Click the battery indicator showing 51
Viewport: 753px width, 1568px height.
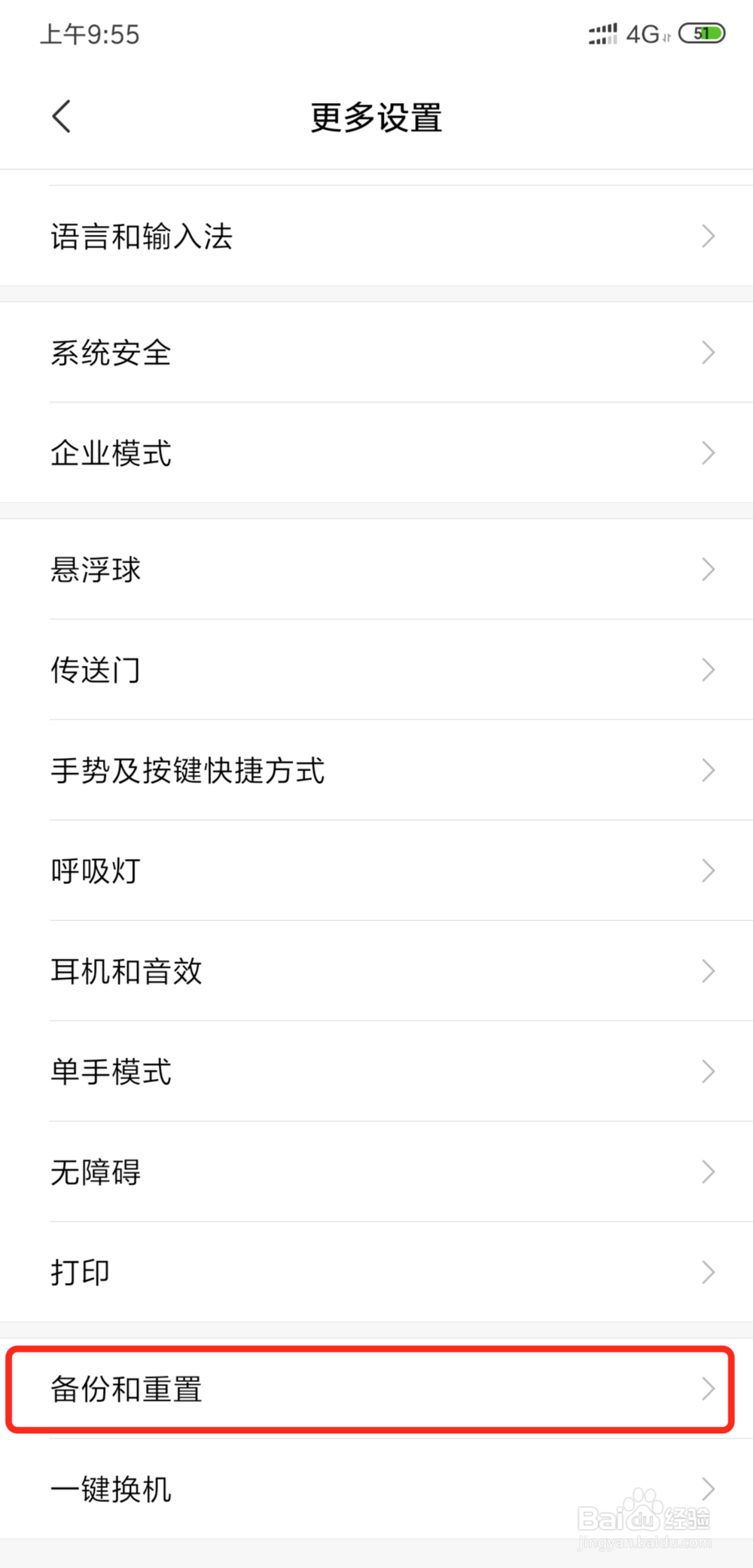tap(700, 34)
